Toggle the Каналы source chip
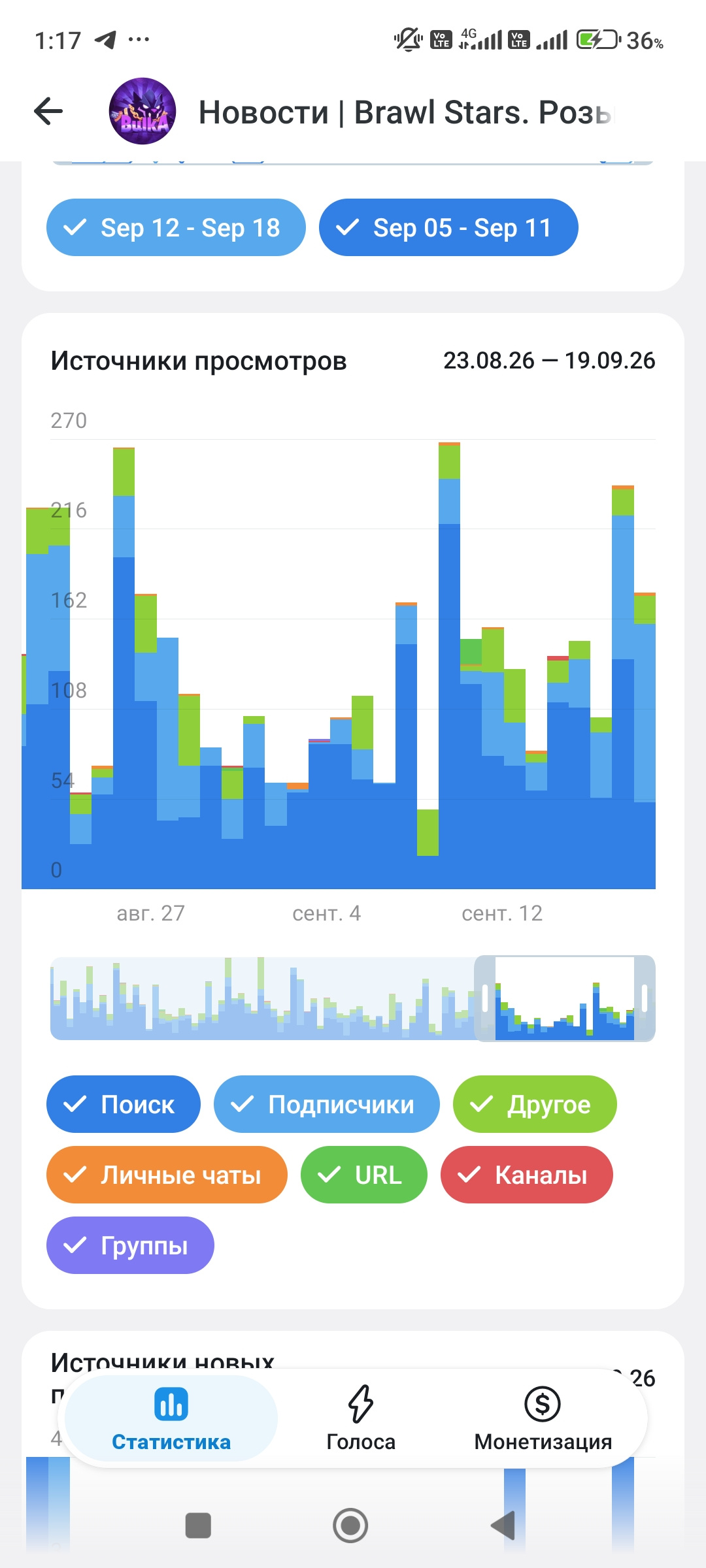Image resolution: width=706 pixels, height=1568 pixels. click(526, 1175)
